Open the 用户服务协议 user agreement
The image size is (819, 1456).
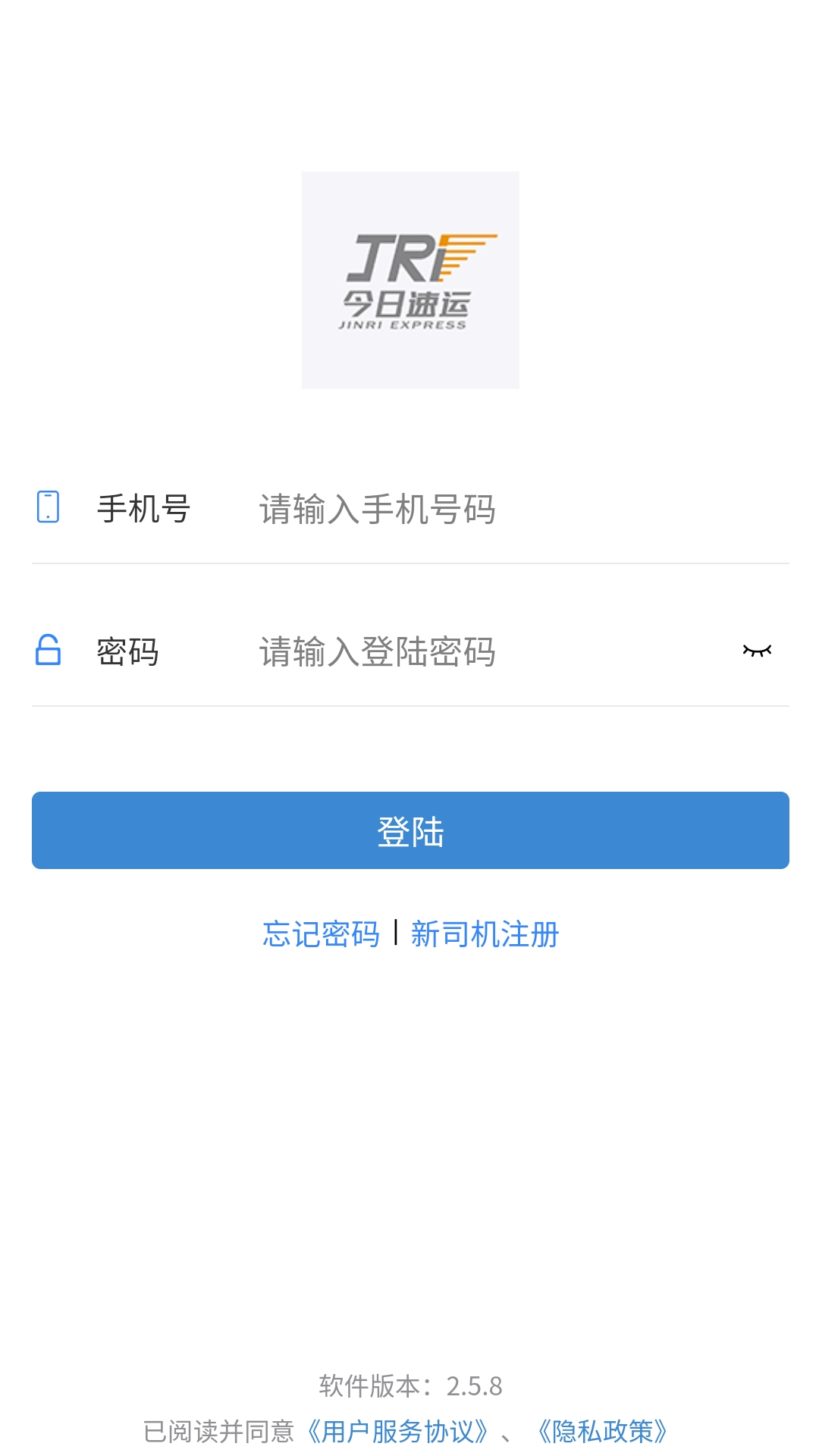click(x=397, y=1431)
